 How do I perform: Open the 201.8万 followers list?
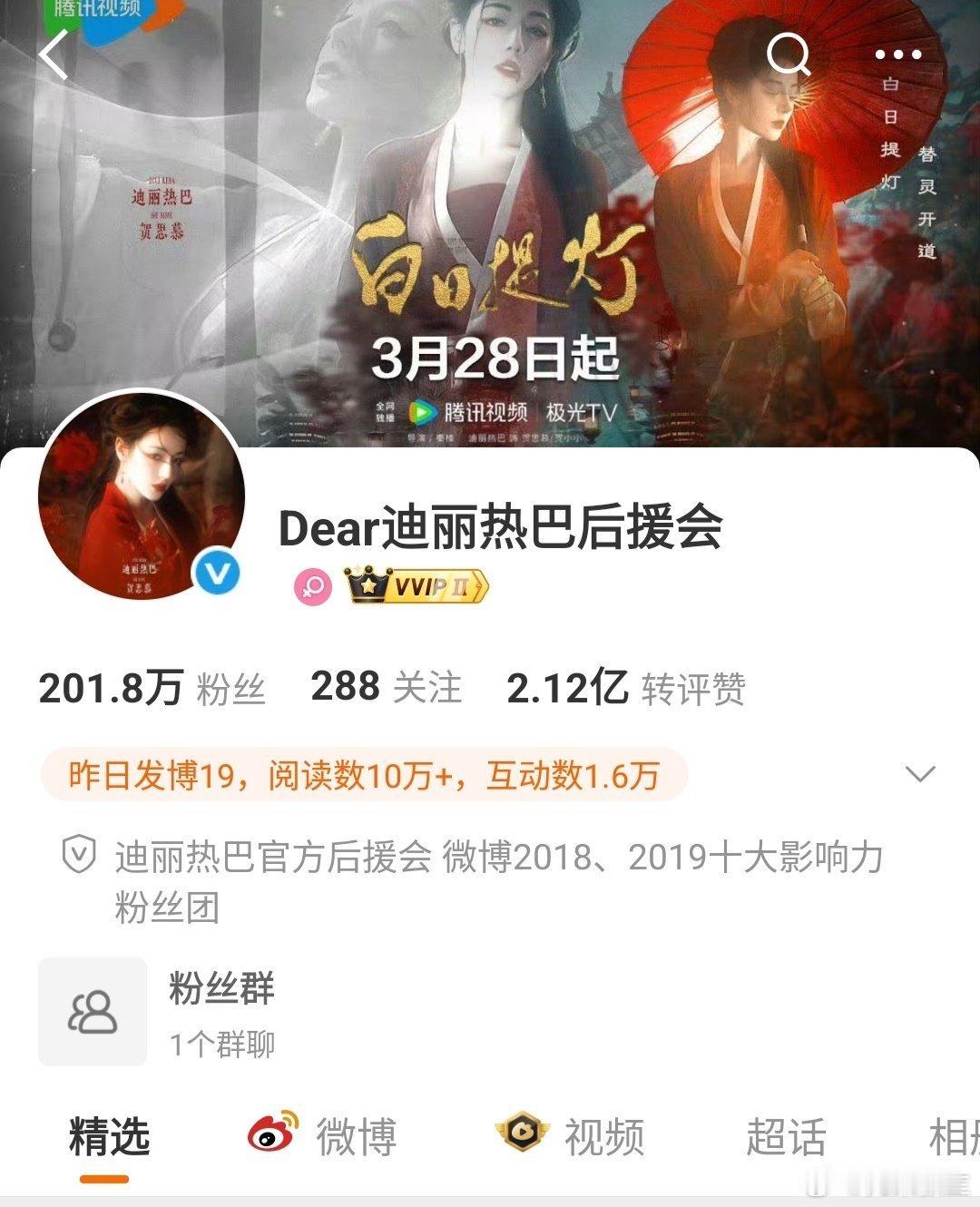click(152, 690)
